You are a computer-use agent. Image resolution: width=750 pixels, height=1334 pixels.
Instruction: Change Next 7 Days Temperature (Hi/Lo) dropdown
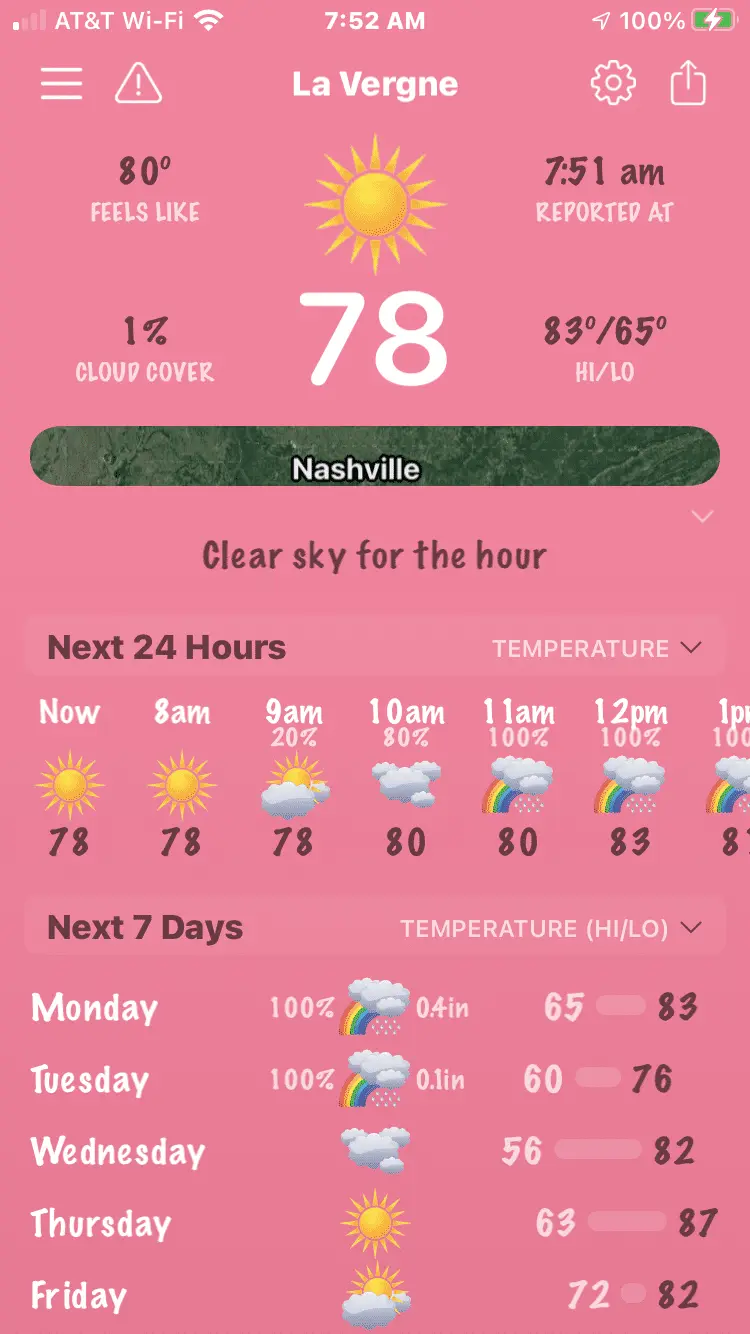pyautogui.click(x=550, y=928)
